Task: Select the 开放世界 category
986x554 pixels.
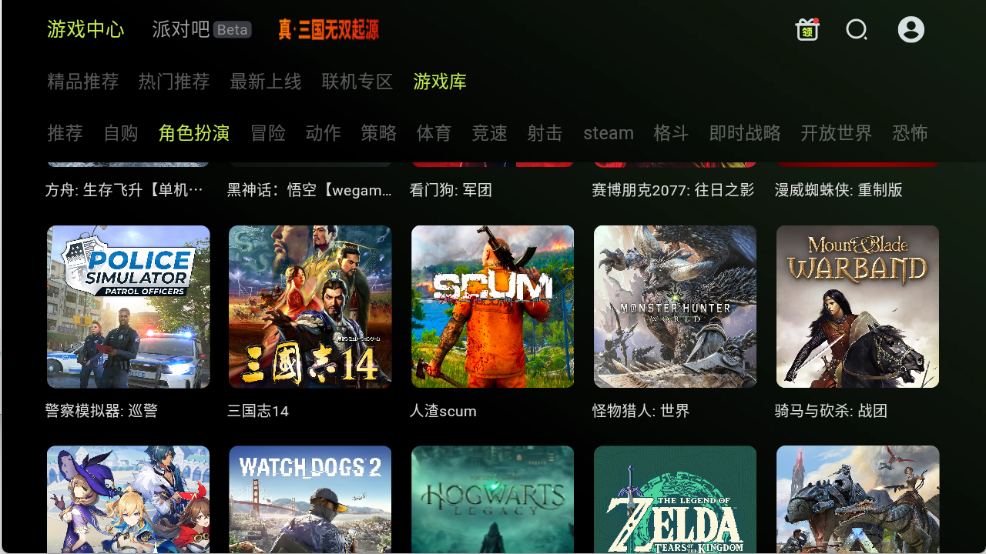Action: (836, 133)
